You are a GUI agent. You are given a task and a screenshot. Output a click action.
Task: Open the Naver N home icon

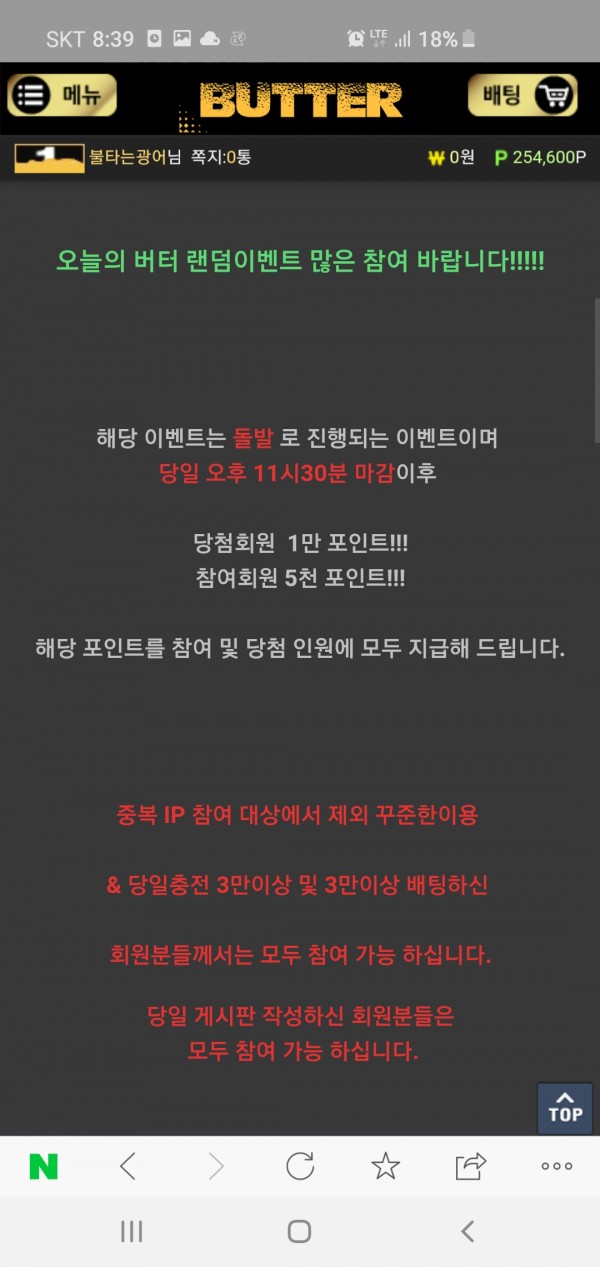click(x=43, y=1166)
